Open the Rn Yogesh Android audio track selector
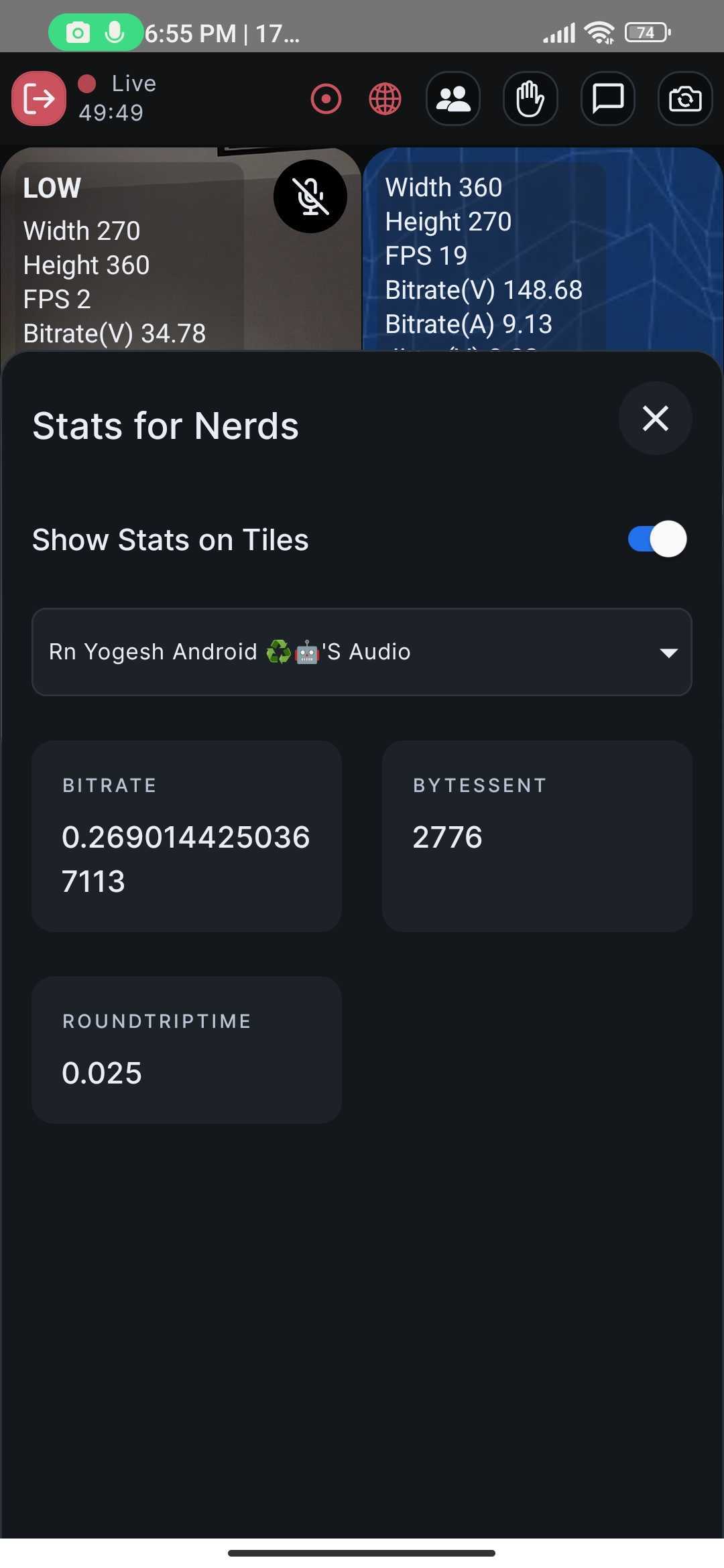The height and width of the screenshot is (1568, 724). coord(362,651)
